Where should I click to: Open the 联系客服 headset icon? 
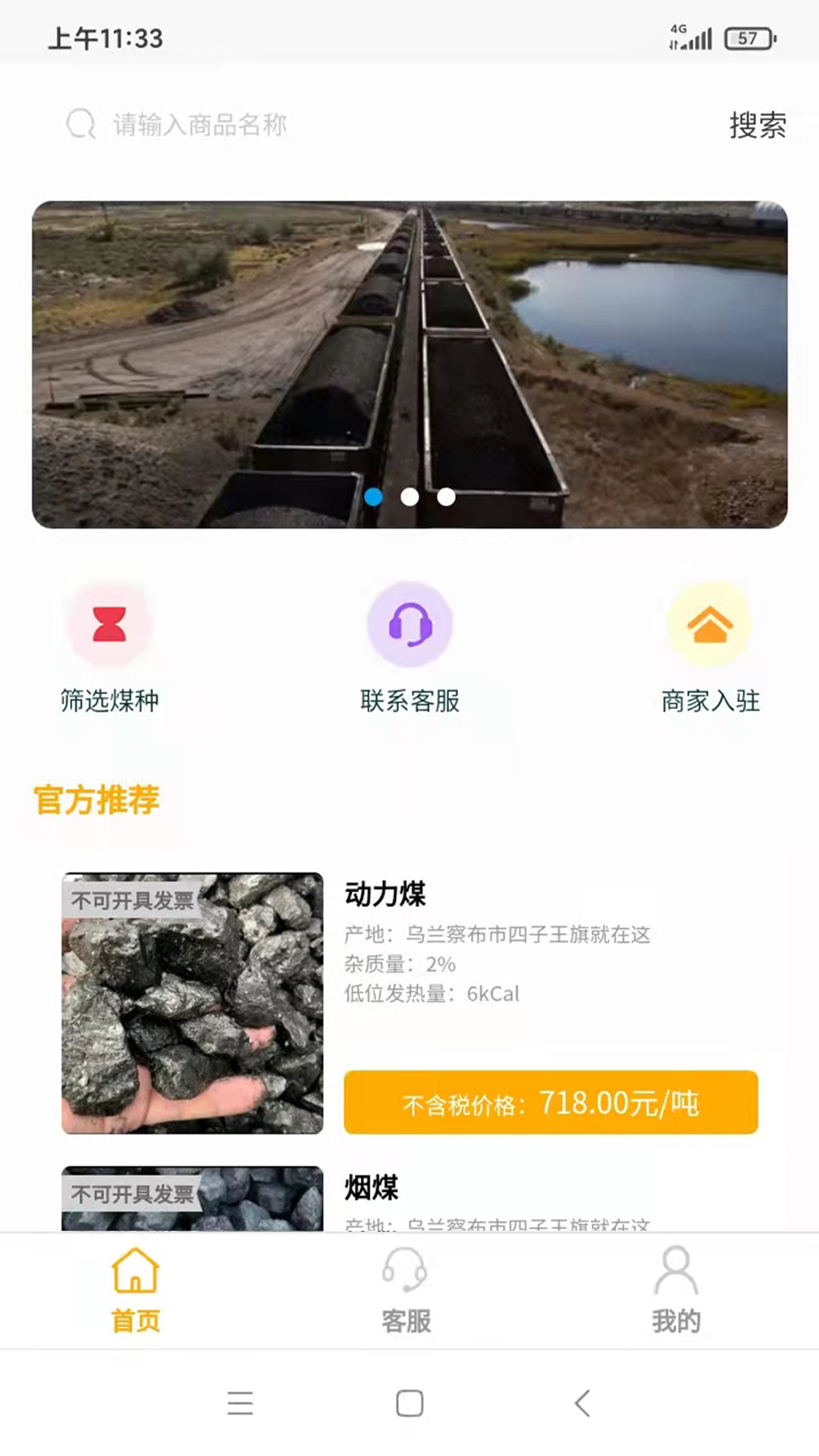click(x=409, y=623)
